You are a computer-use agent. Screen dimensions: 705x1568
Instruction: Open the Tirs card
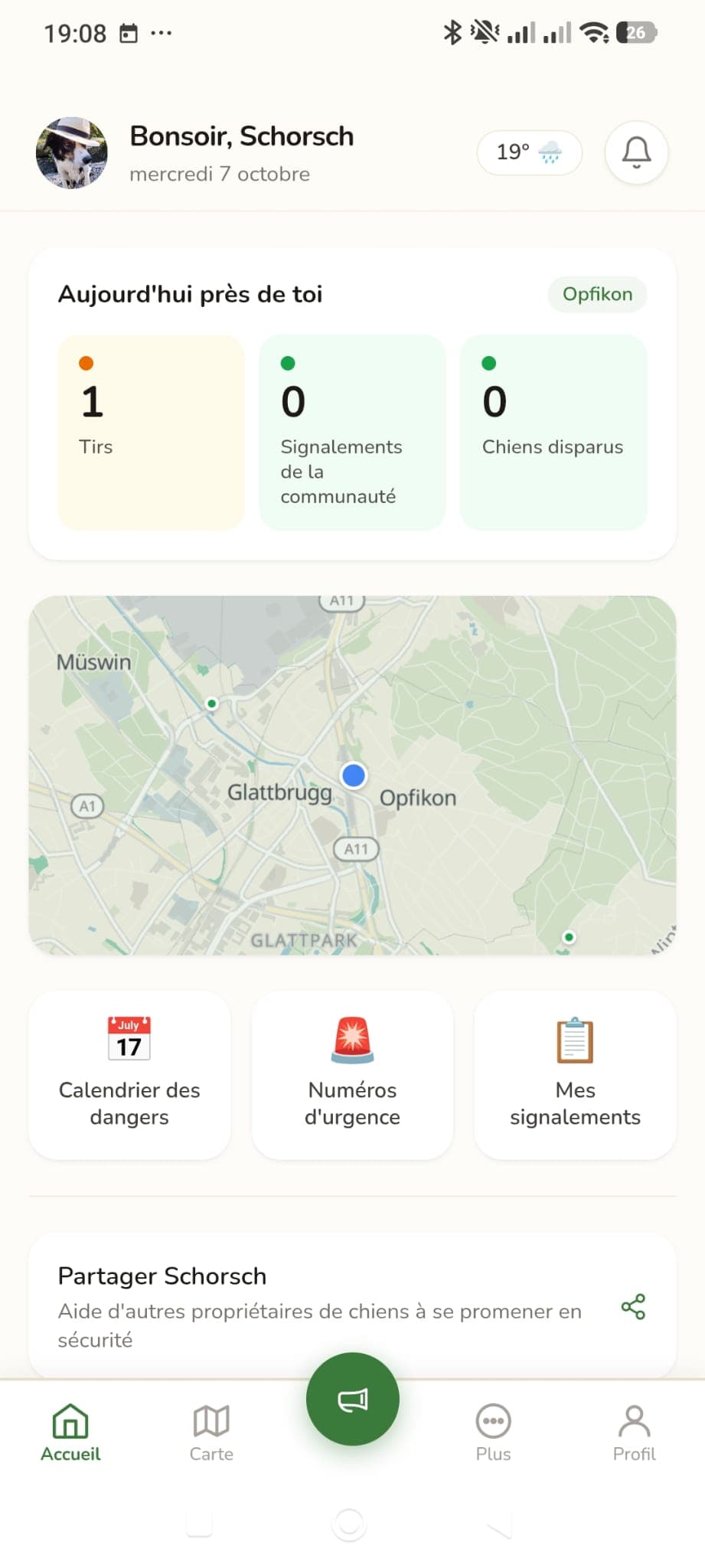[152, 433]
